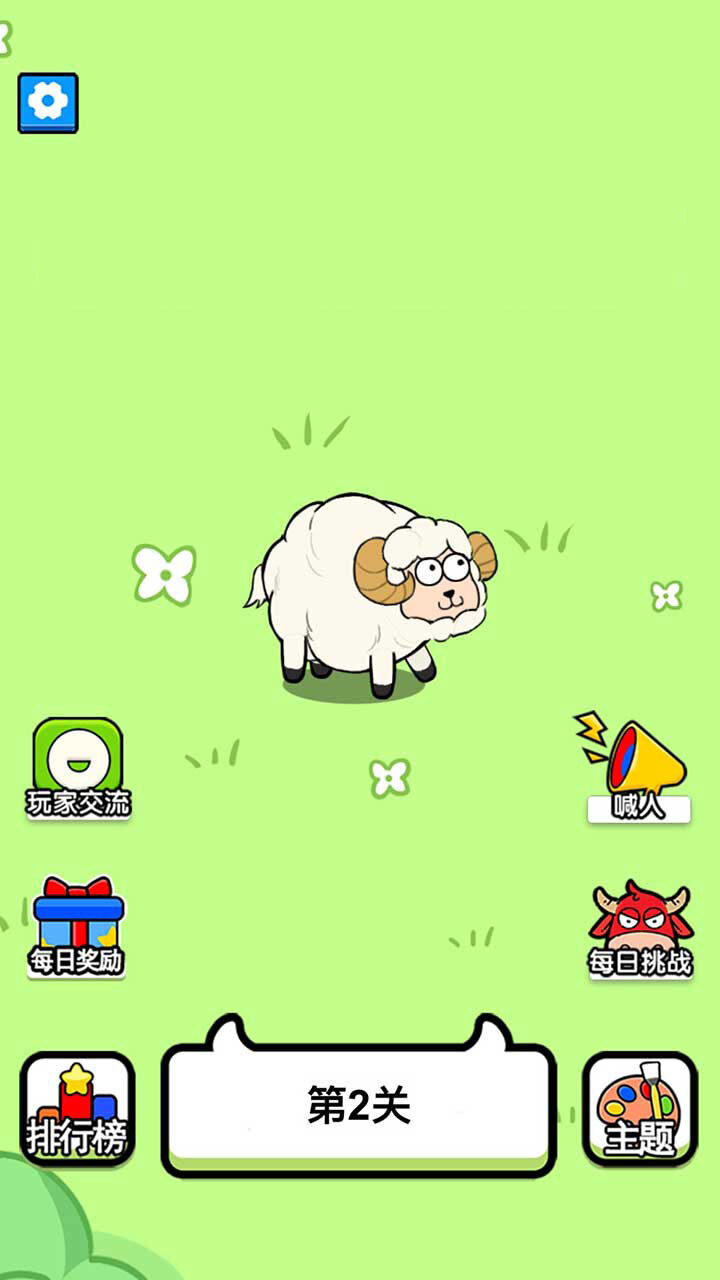Claim 每日奖励 daily reward gift
This screenshot has width=720, height=1280.
(x=78, y=925)
